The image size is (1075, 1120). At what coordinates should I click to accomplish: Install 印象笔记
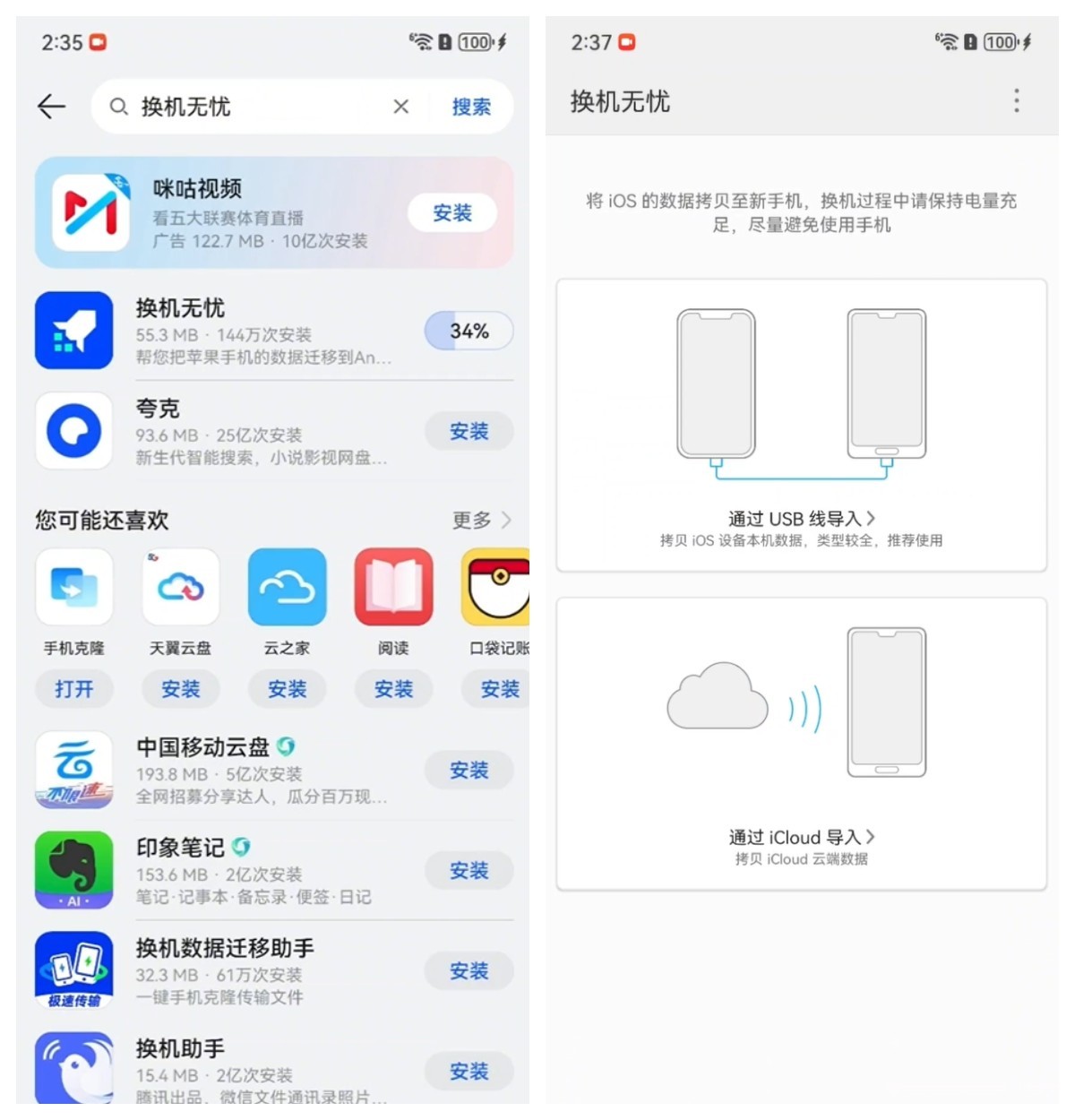469,871
